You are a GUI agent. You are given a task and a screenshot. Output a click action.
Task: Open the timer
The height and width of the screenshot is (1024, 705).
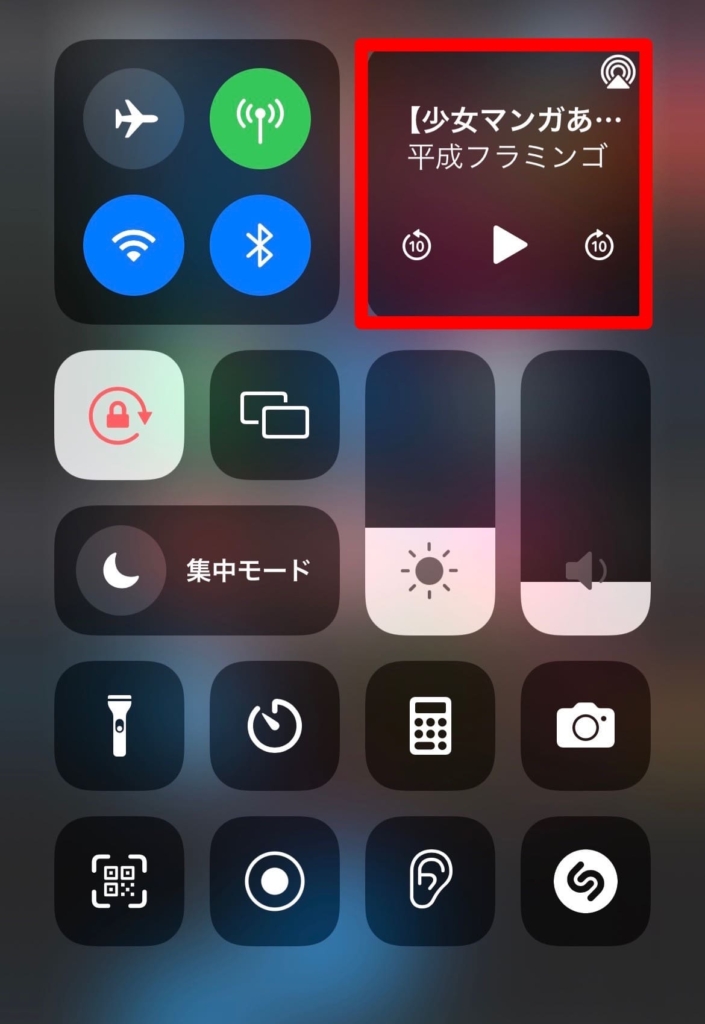pyautogui.click(x=274, y=725)
